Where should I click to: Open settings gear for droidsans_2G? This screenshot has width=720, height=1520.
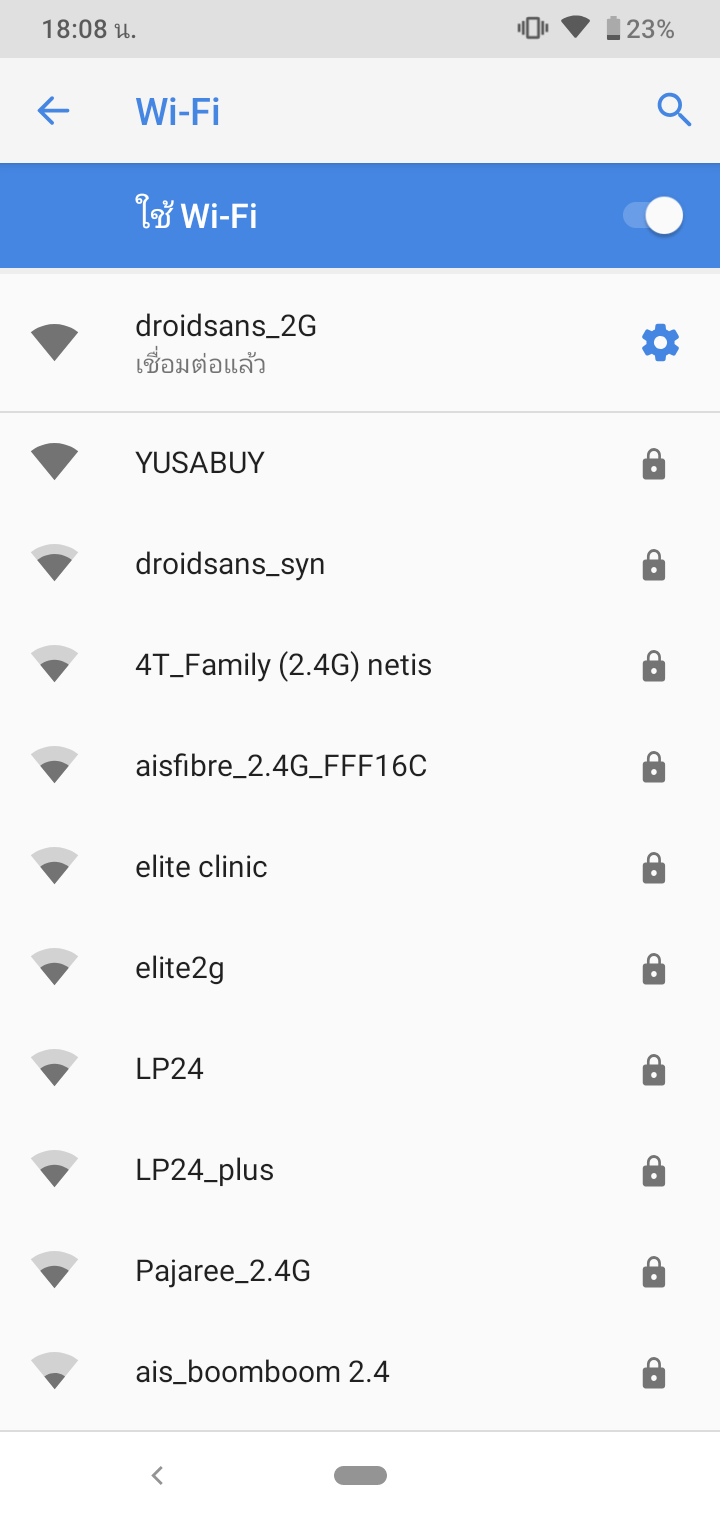[x=660, y=343]
